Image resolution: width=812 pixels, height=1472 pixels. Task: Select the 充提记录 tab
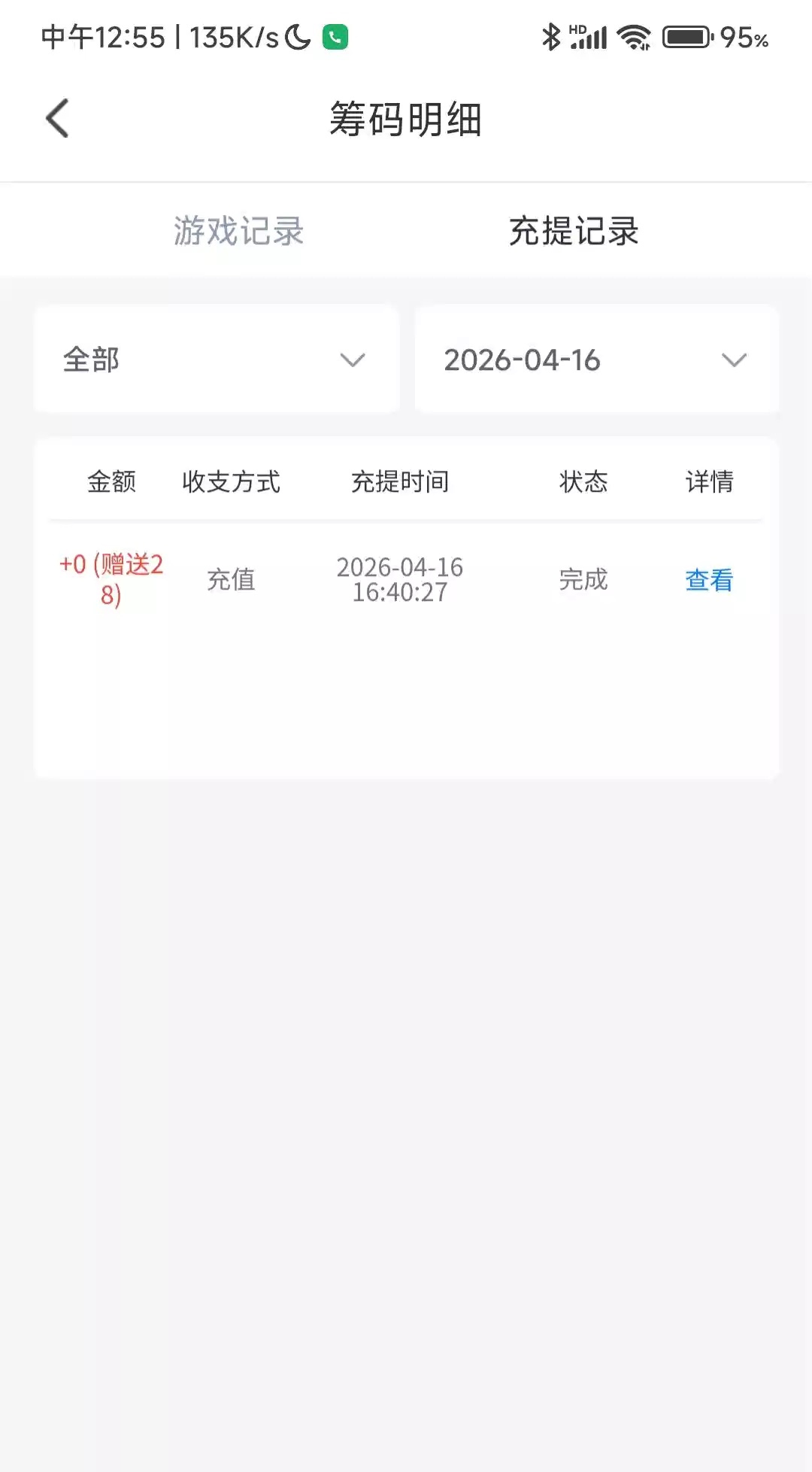tap(574, 231)
